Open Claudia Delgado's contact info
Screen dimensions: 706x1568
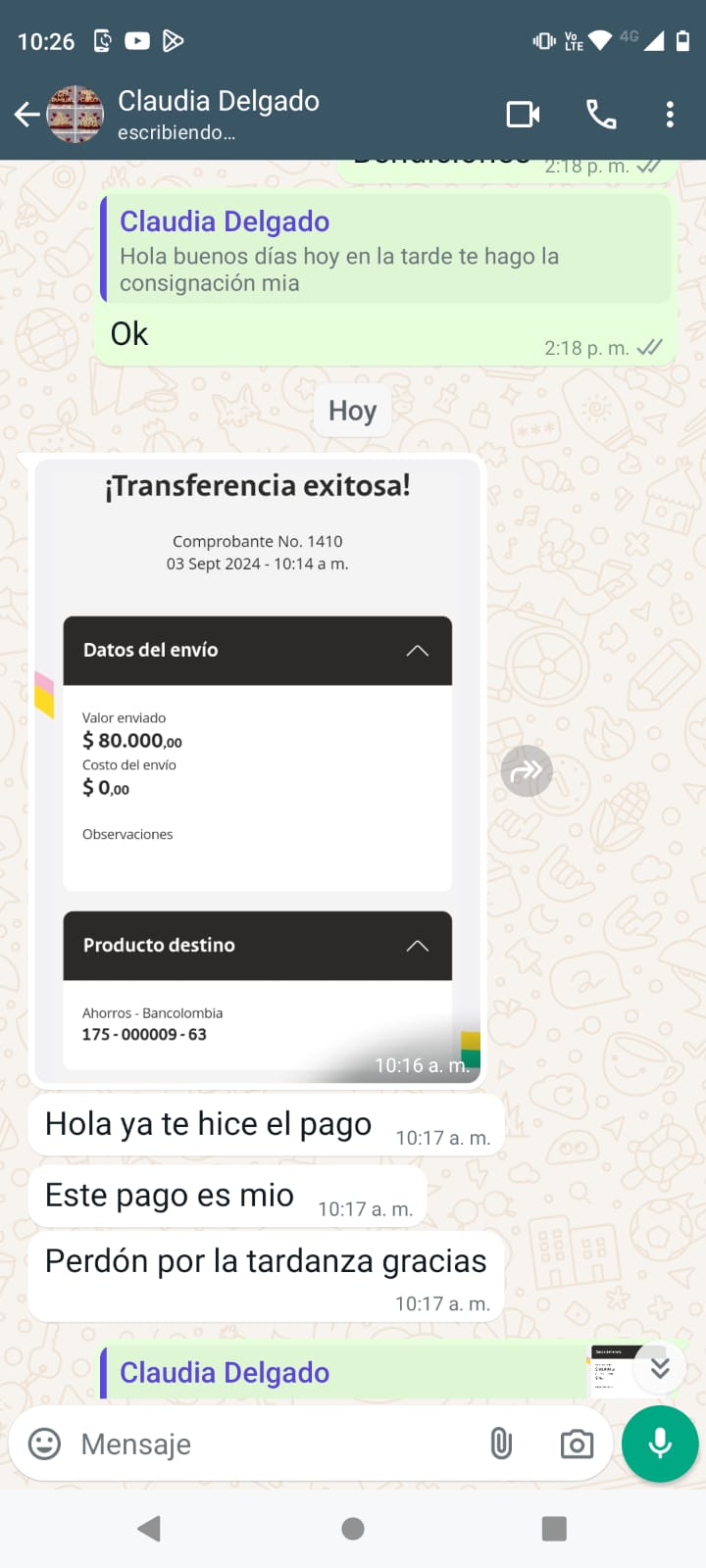tap(219, 114)
